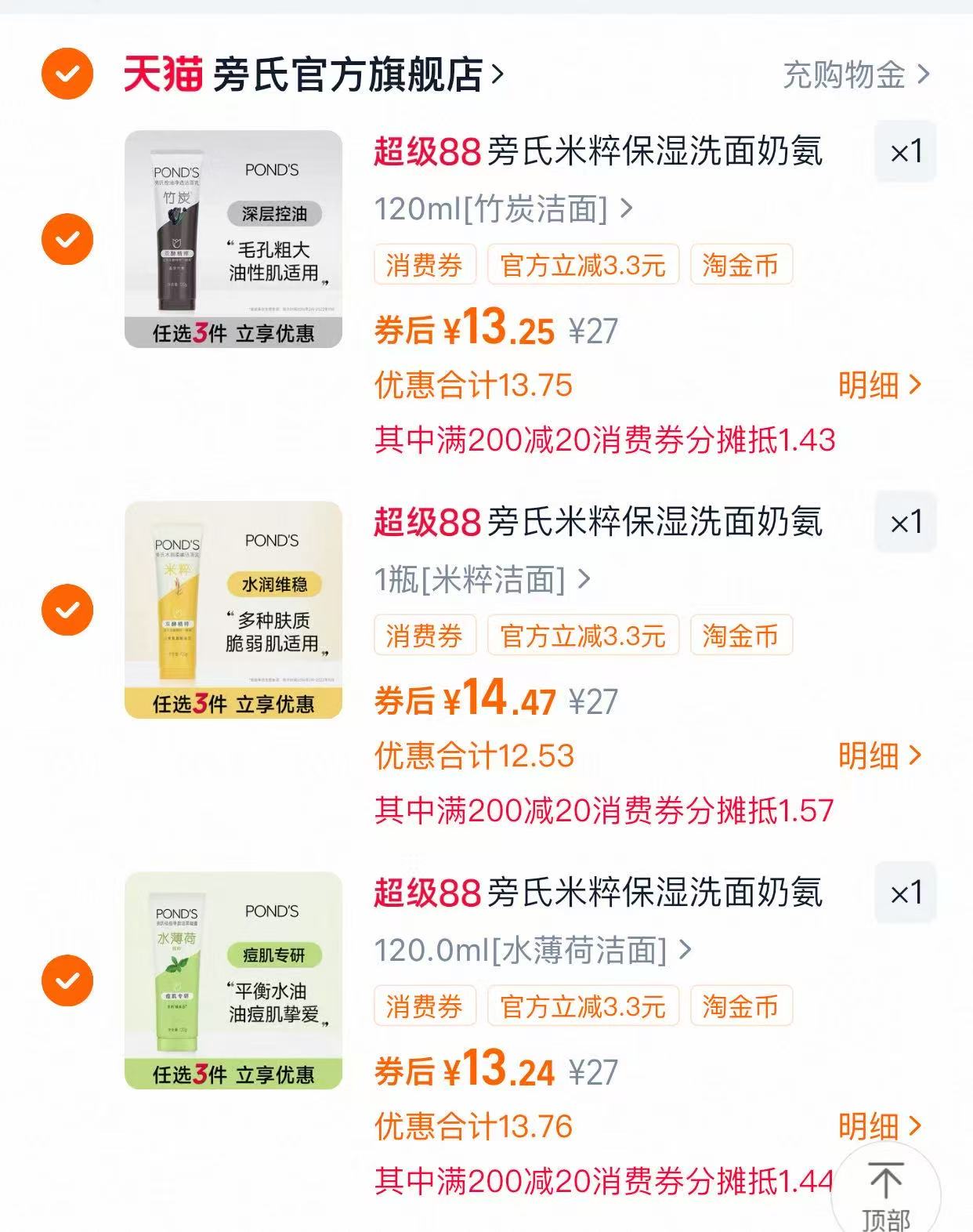973x1232 pixels.
Task: Click the 消费券 tag on the 水薄荷 item
Action: (424, 1007)
